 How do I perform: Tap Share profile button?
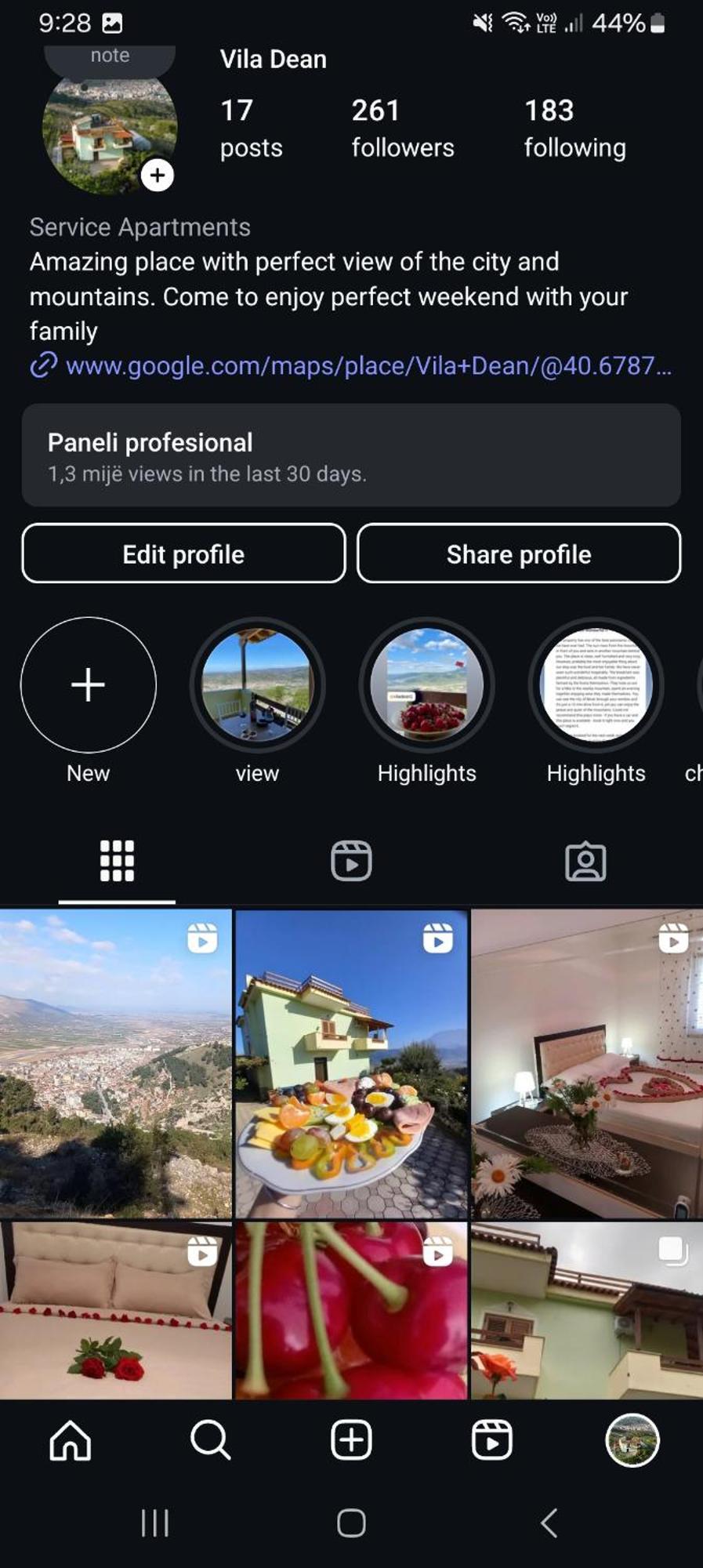519,554
